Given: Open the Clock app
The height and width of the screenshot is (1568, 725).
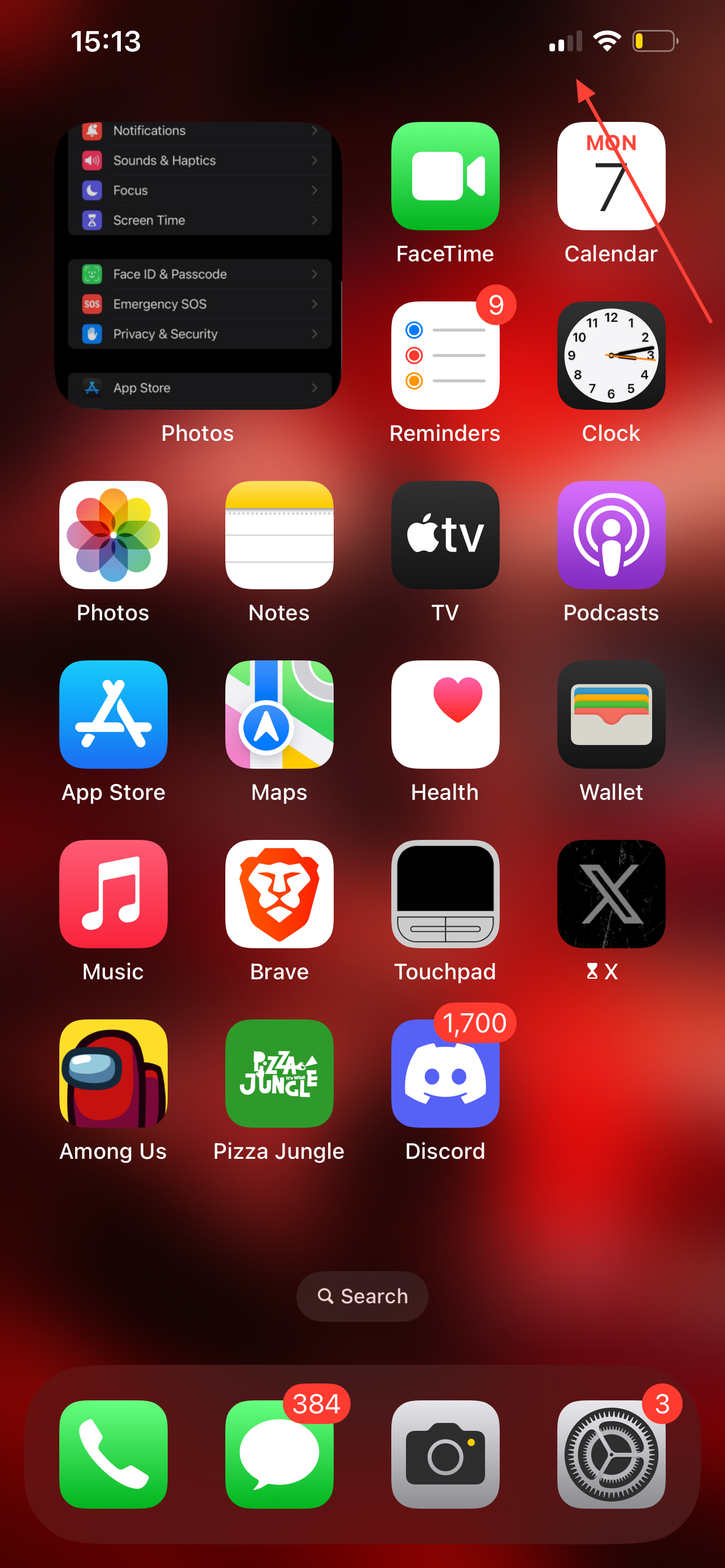Looking at the screenshot, I should pos(610,356).
